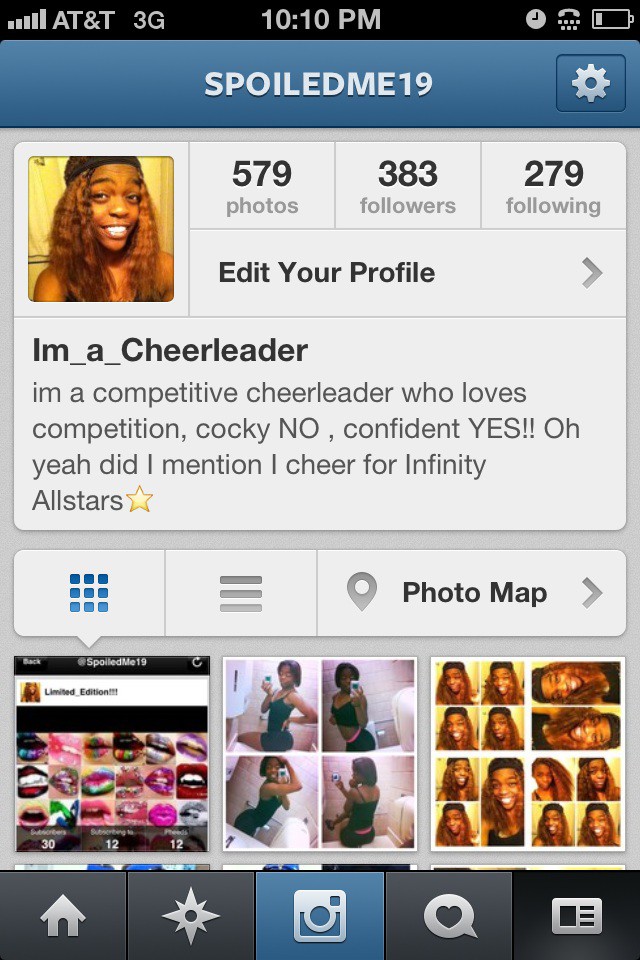This screenshot has height=960, width=640.
Task: Tap the profile picture
Action: (x=101, y=229)
